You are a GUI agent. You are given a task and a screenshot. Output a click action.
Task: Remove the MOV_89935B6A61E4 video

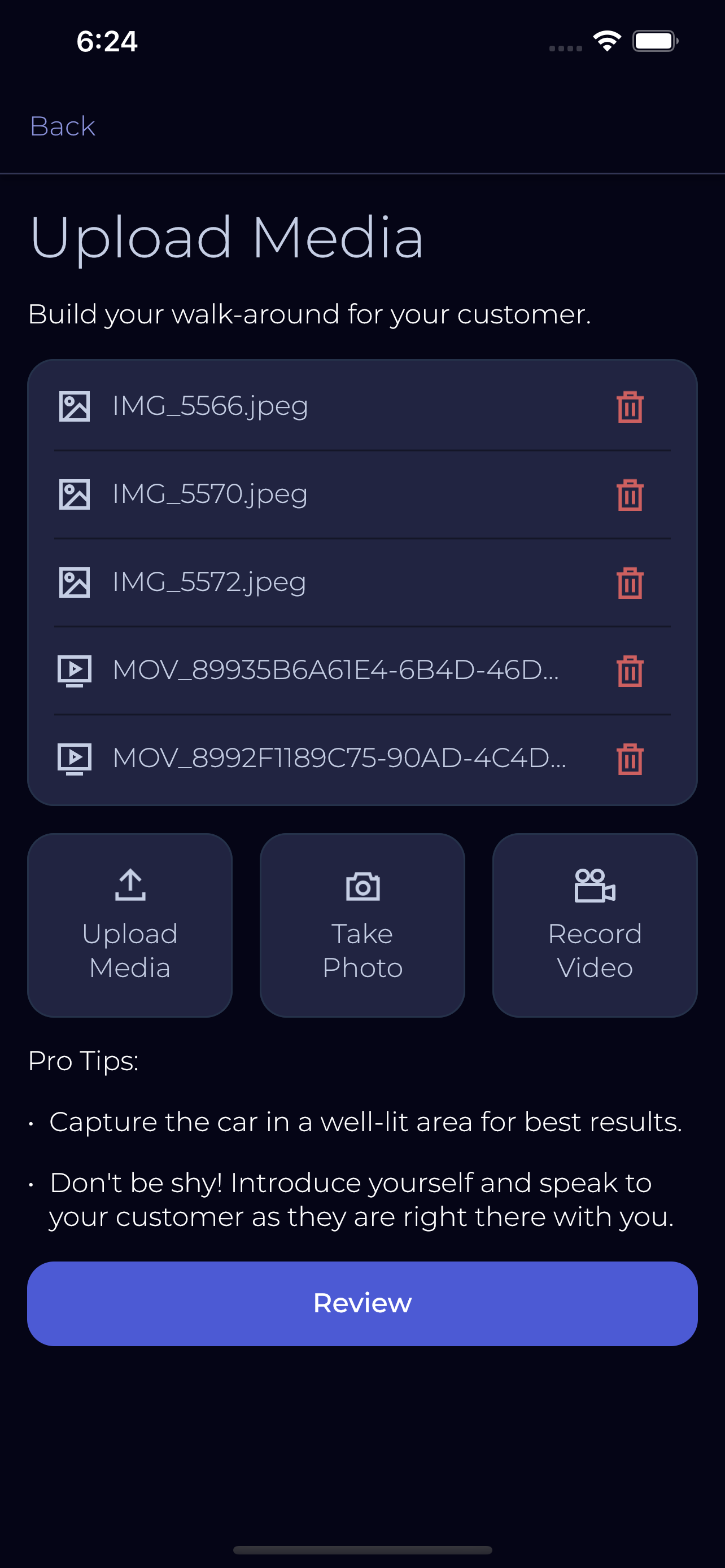tap(630, 671)
